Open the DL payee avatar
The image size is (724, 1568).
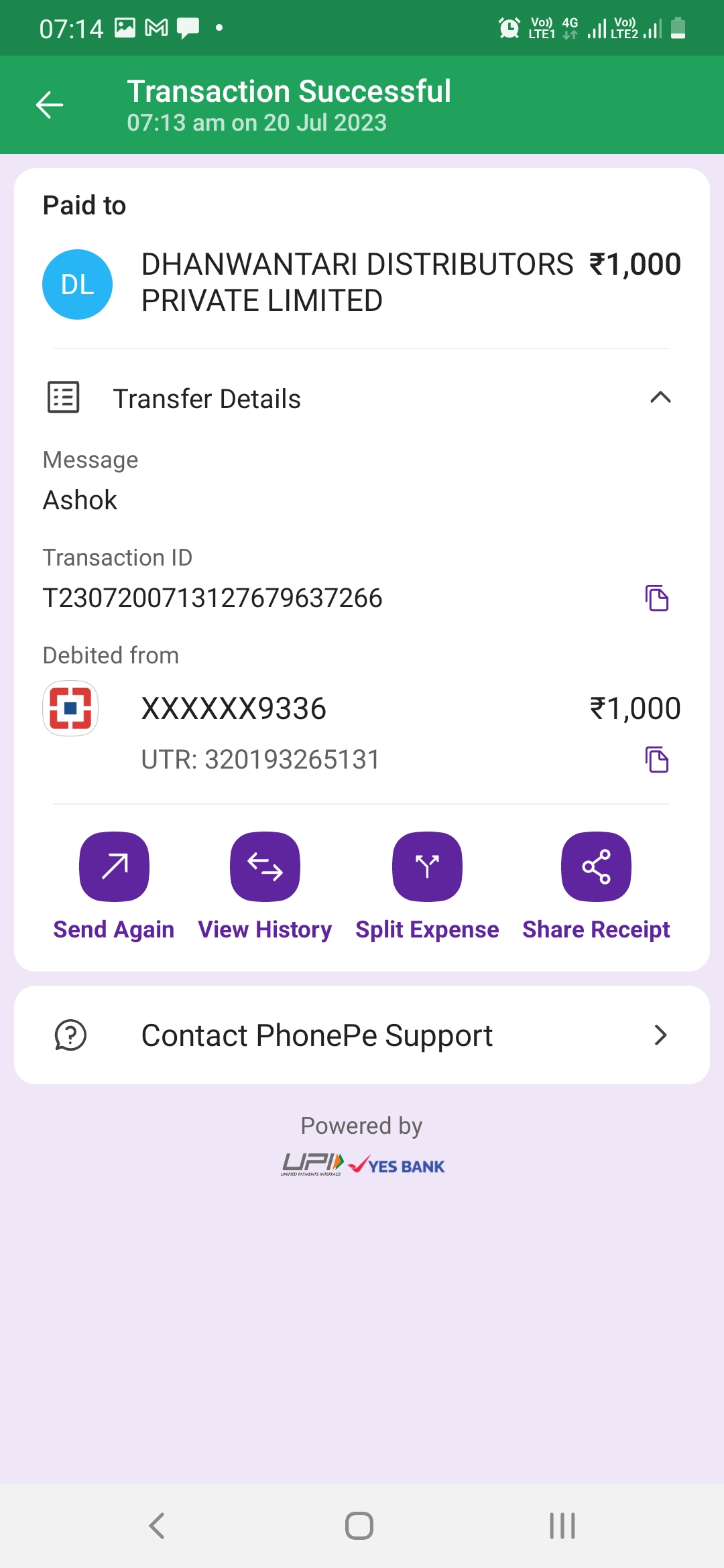coord(77,284)
